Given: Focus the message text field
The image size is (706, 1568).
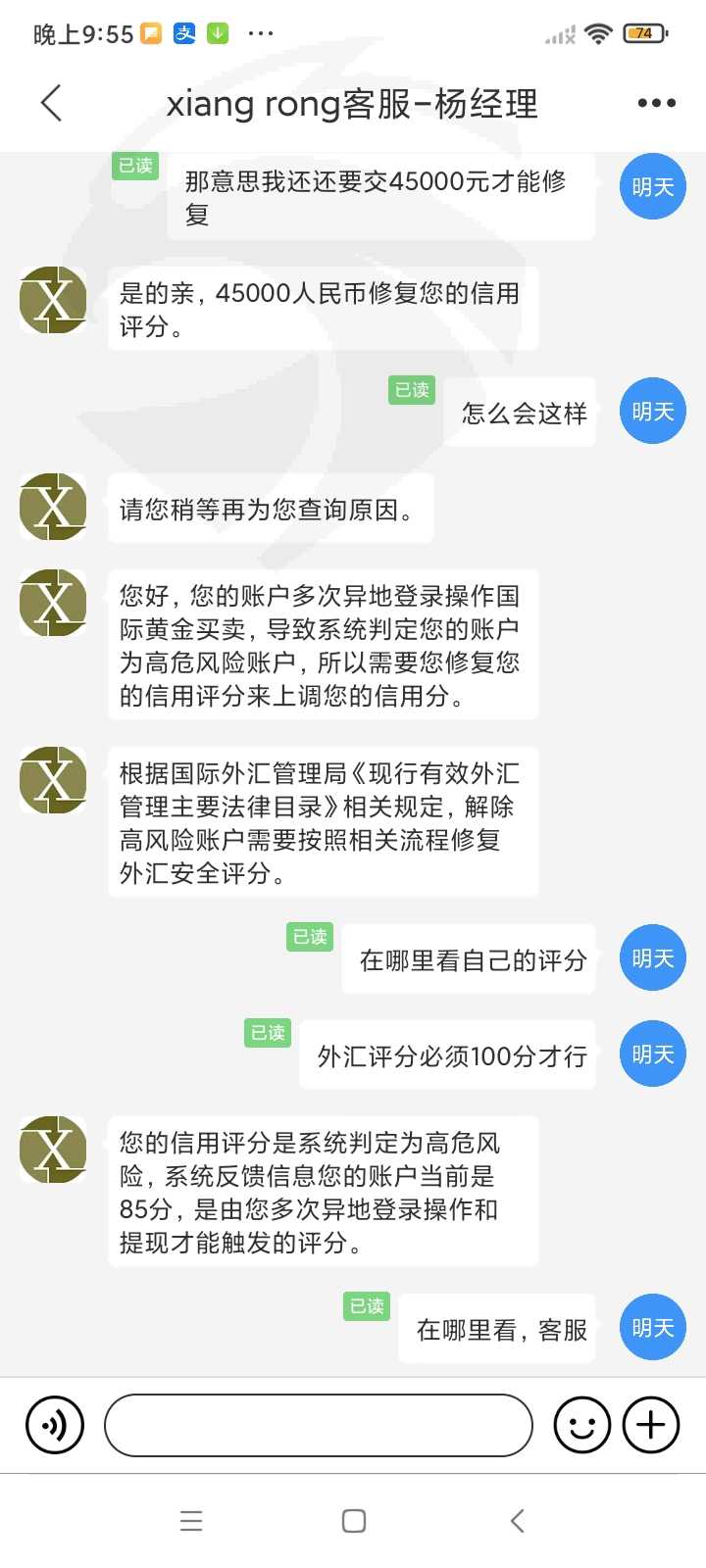Looking at the screenshot, I should pos(319,1425).
